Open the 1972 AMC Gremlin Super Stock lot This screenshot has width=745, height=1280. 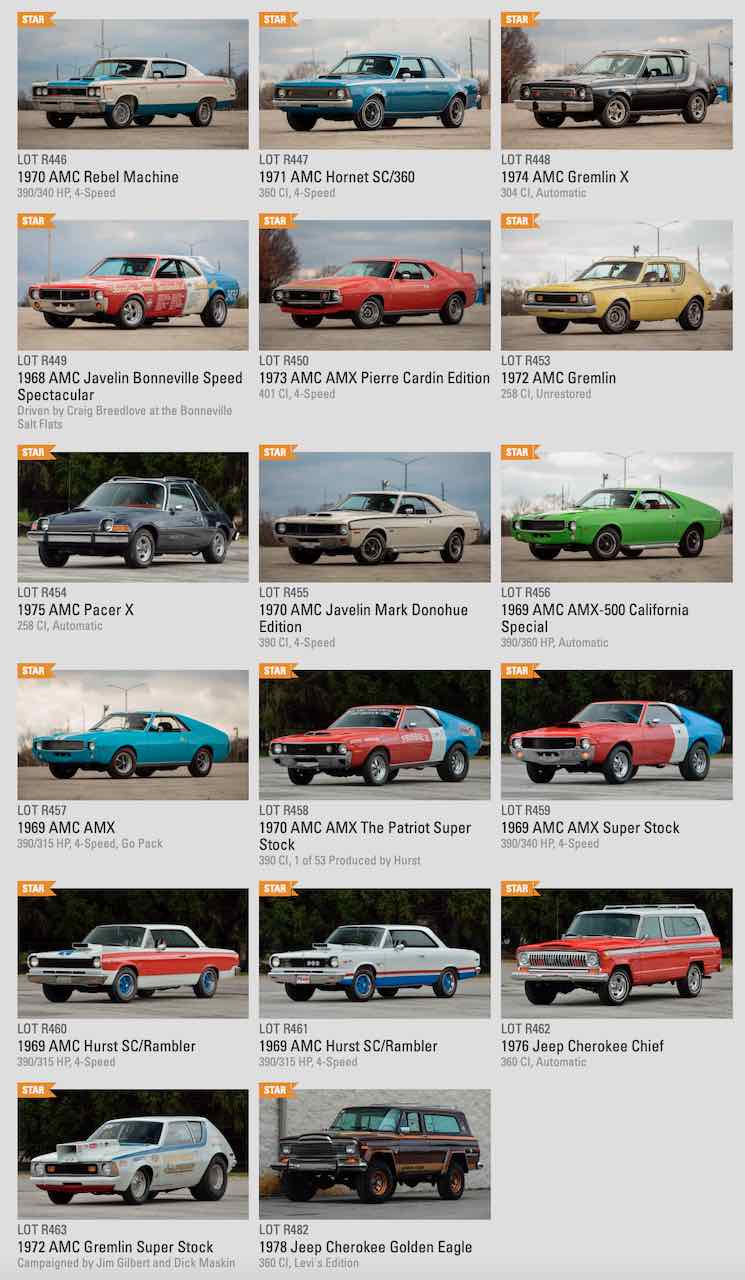click(133, 1154)
